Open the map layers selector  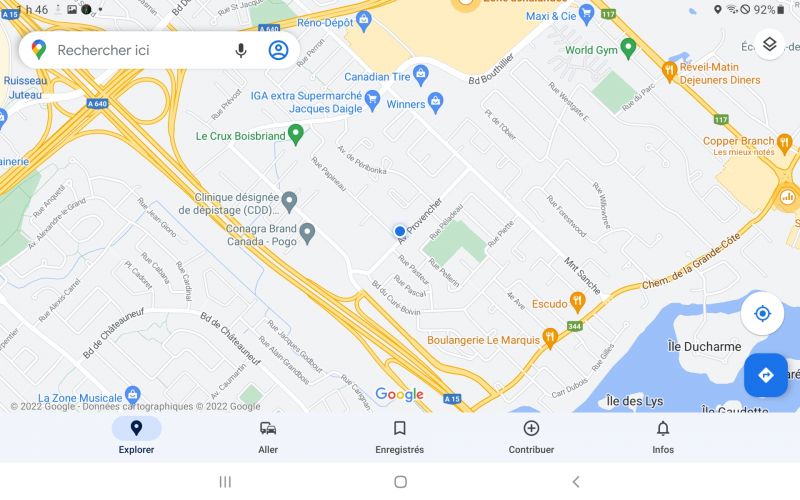point(768,45)
